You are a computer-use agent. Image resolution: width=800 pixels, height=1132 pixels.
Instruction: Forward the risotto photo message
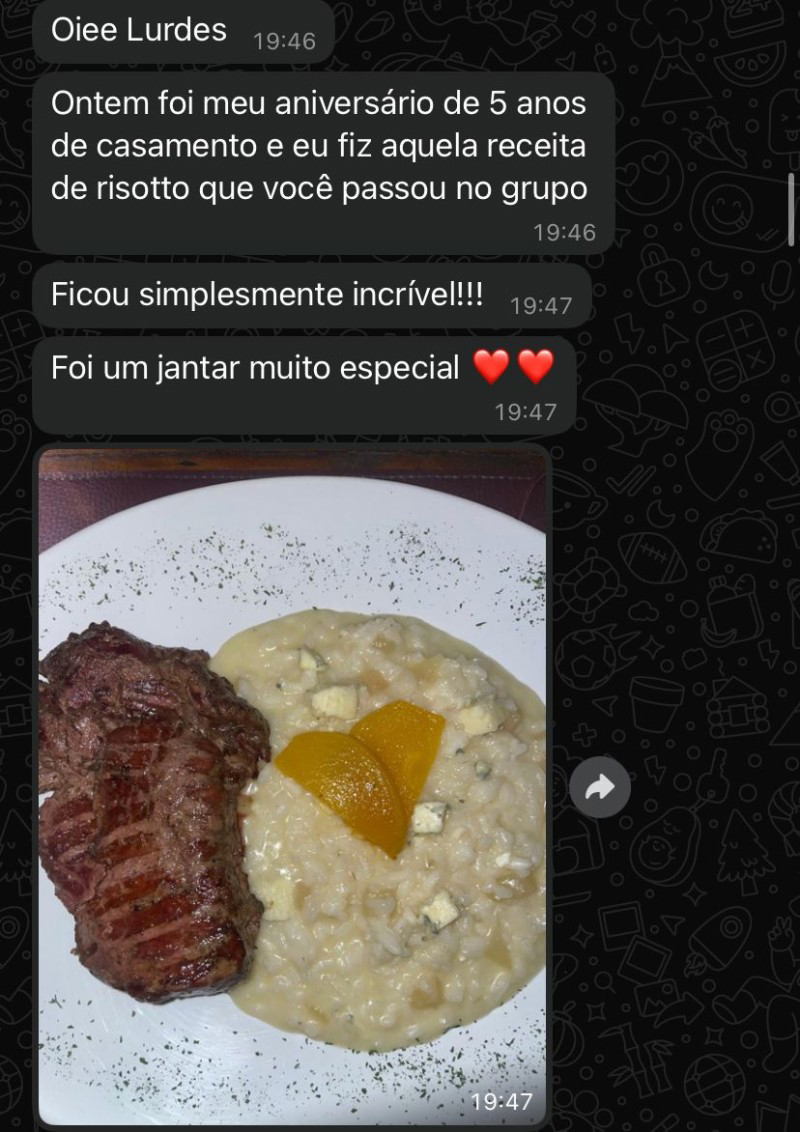coord(600,788)
